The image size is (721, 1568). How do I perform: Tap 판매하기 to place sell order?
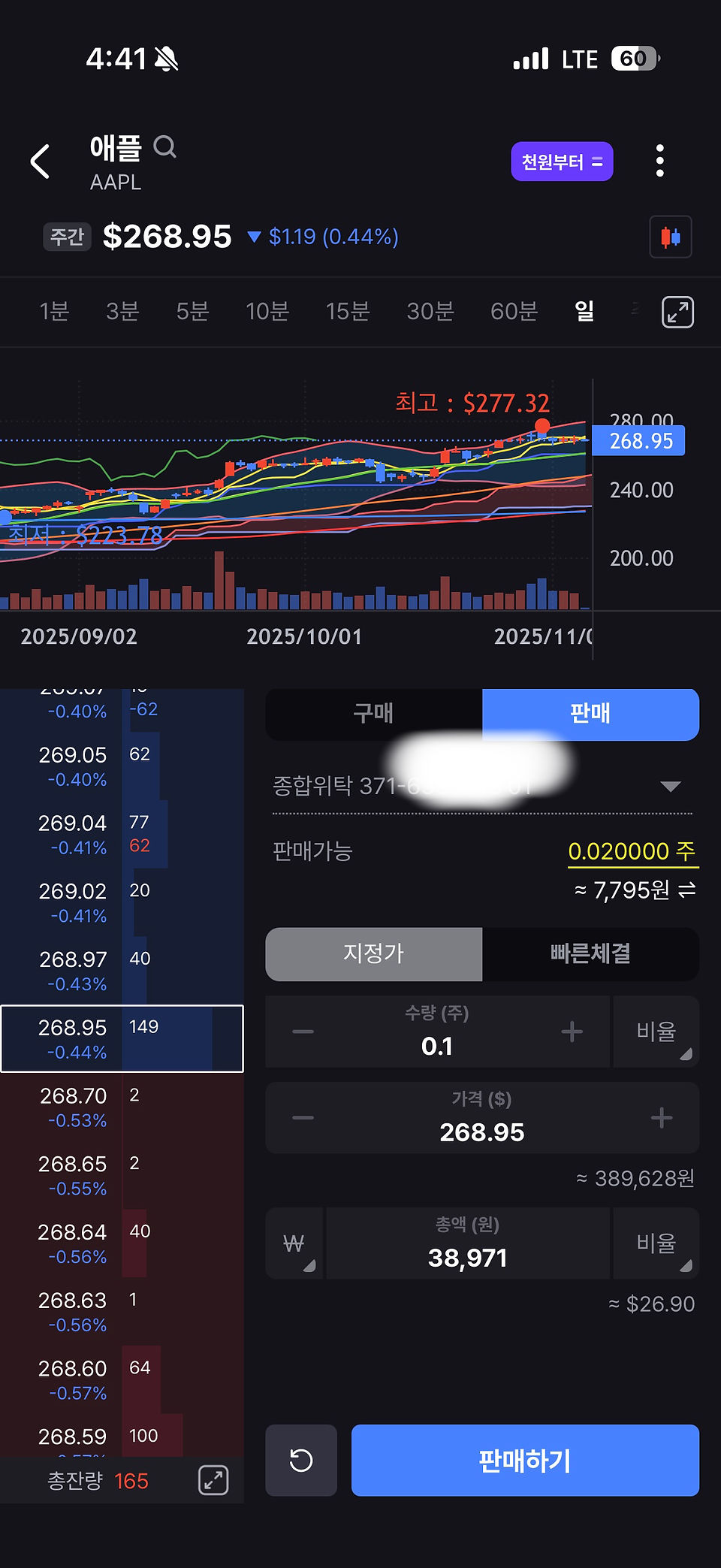[x=525, y=1461]
